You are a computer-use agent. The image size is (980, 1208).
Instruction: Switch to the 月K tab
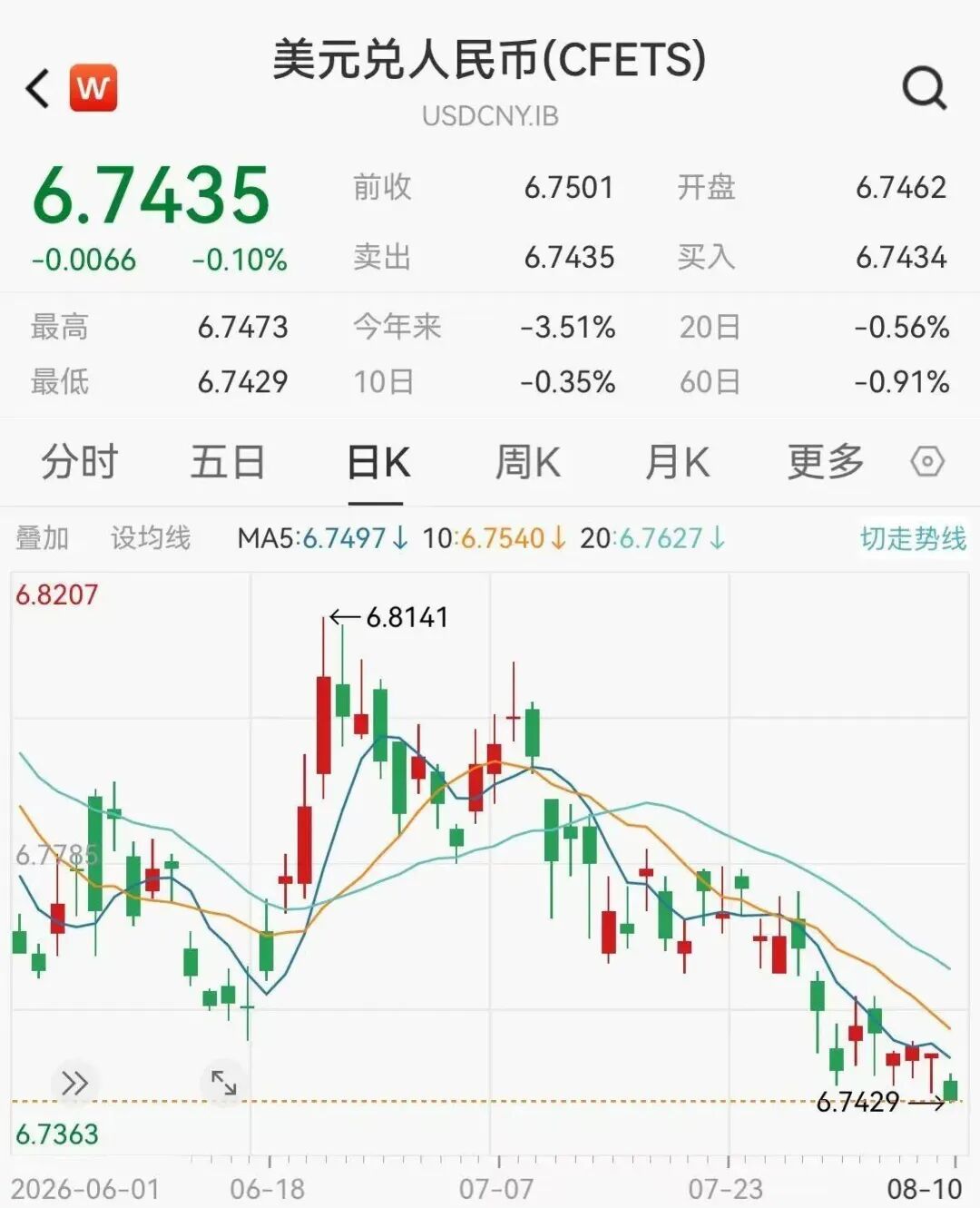pos(677,462)
